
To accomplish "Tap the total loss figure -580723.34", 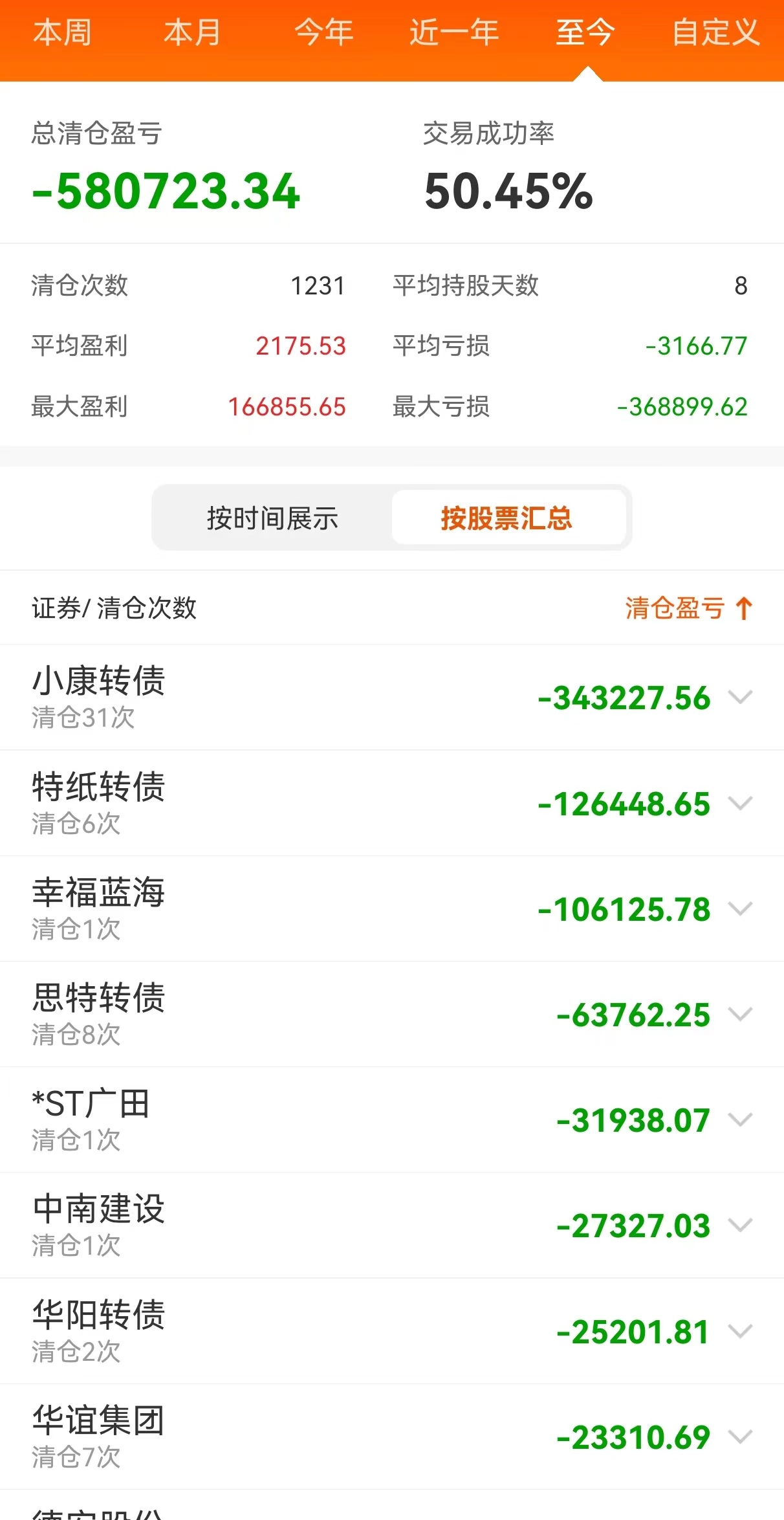I will [x=166, y=190].
